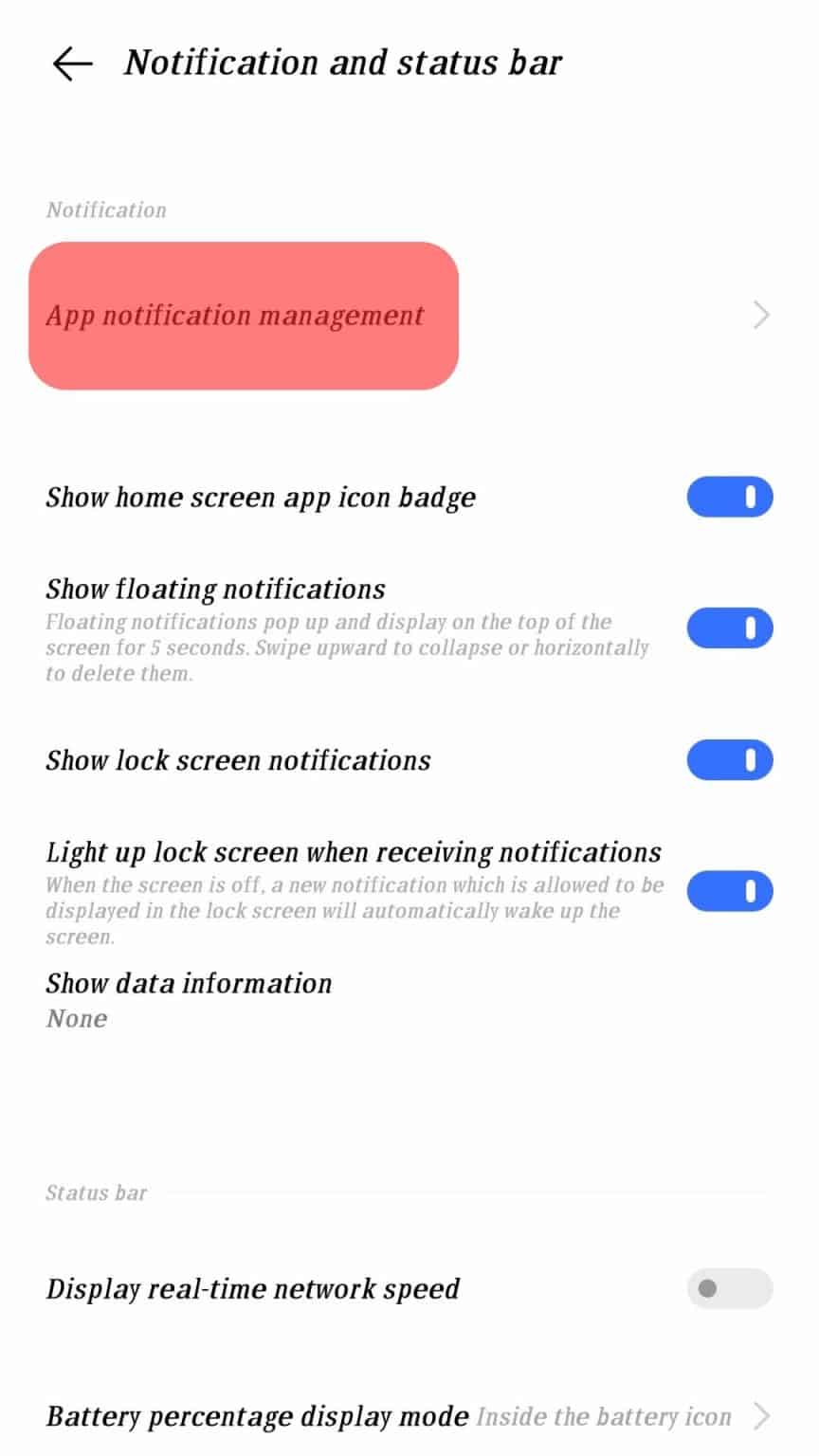Image resolution: width=819 pixels, height=1456 pixels.
Task: Enable Display real-time network speed
Action: [728, 1288]
